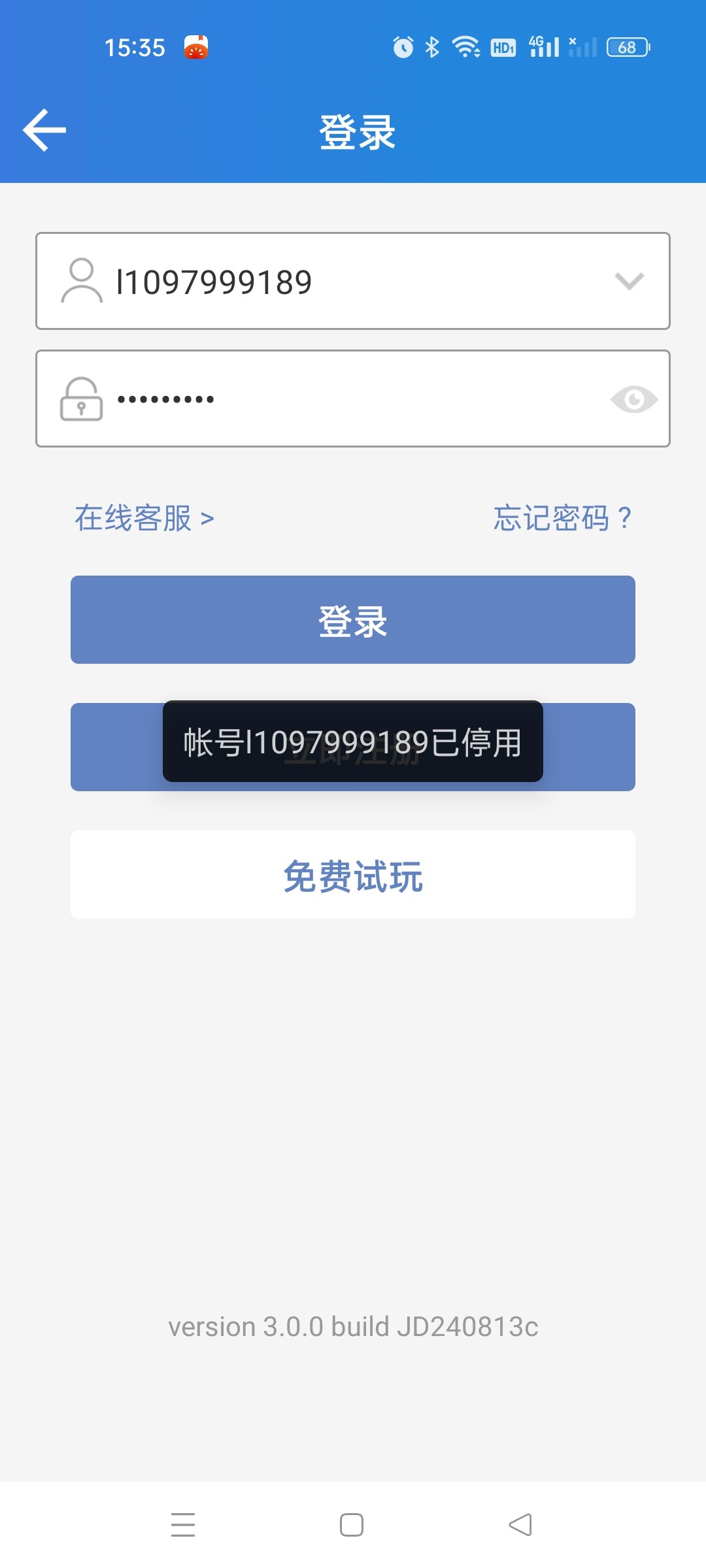Tap the battery level indicator showing 68
The height and width of the screenshot is (1568, 706).
[x=626, y=46]
